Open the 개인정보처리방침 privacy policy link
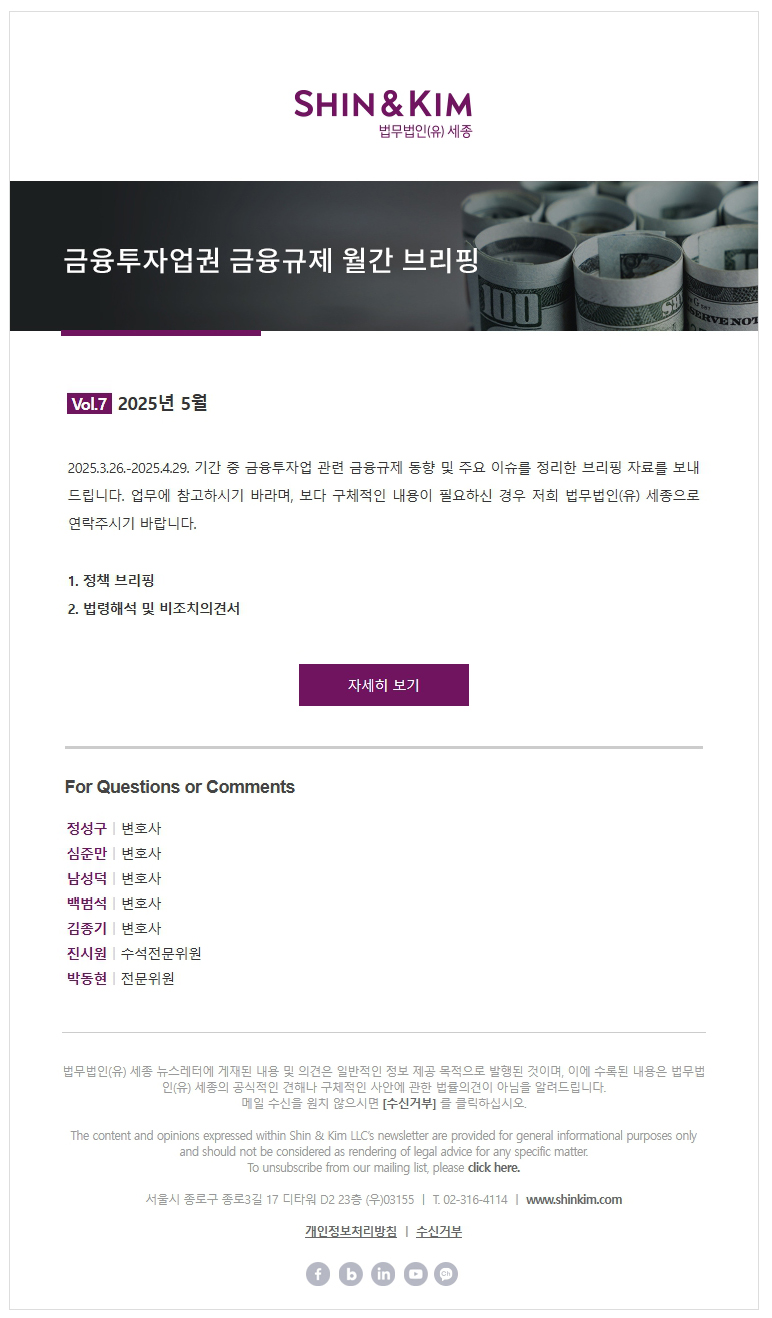The image size is (772, 1318). click(350, 1231)
